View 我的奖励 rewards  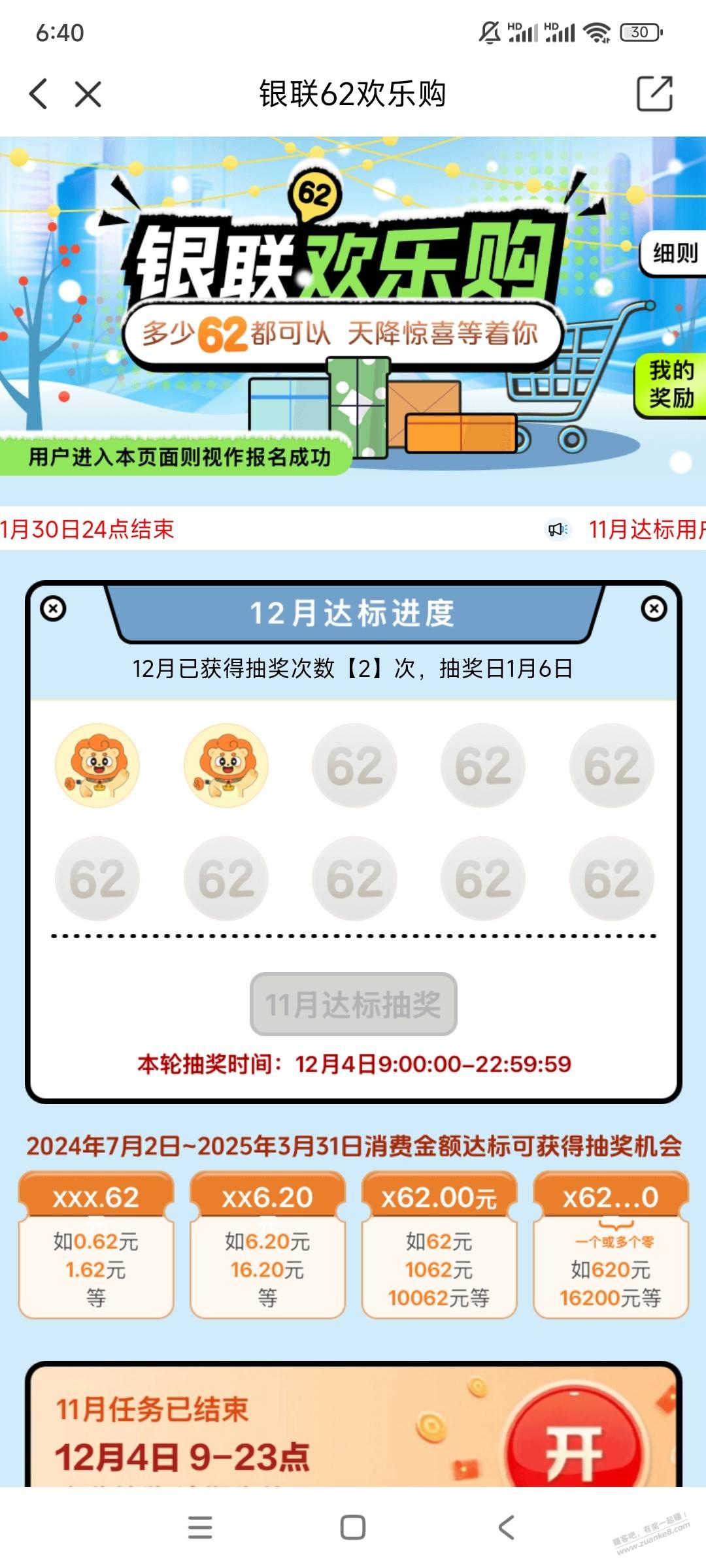(x=671, y=384)
